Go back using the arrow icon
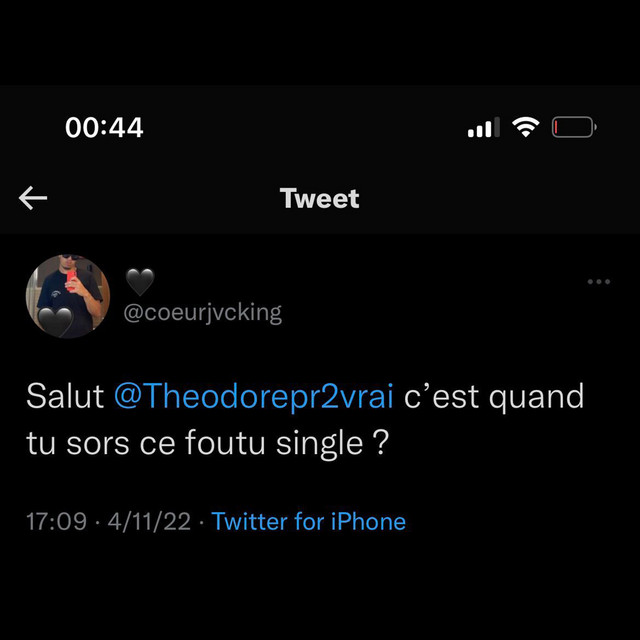This screenshot has width=640, height=640. click(x=33, y=199)
